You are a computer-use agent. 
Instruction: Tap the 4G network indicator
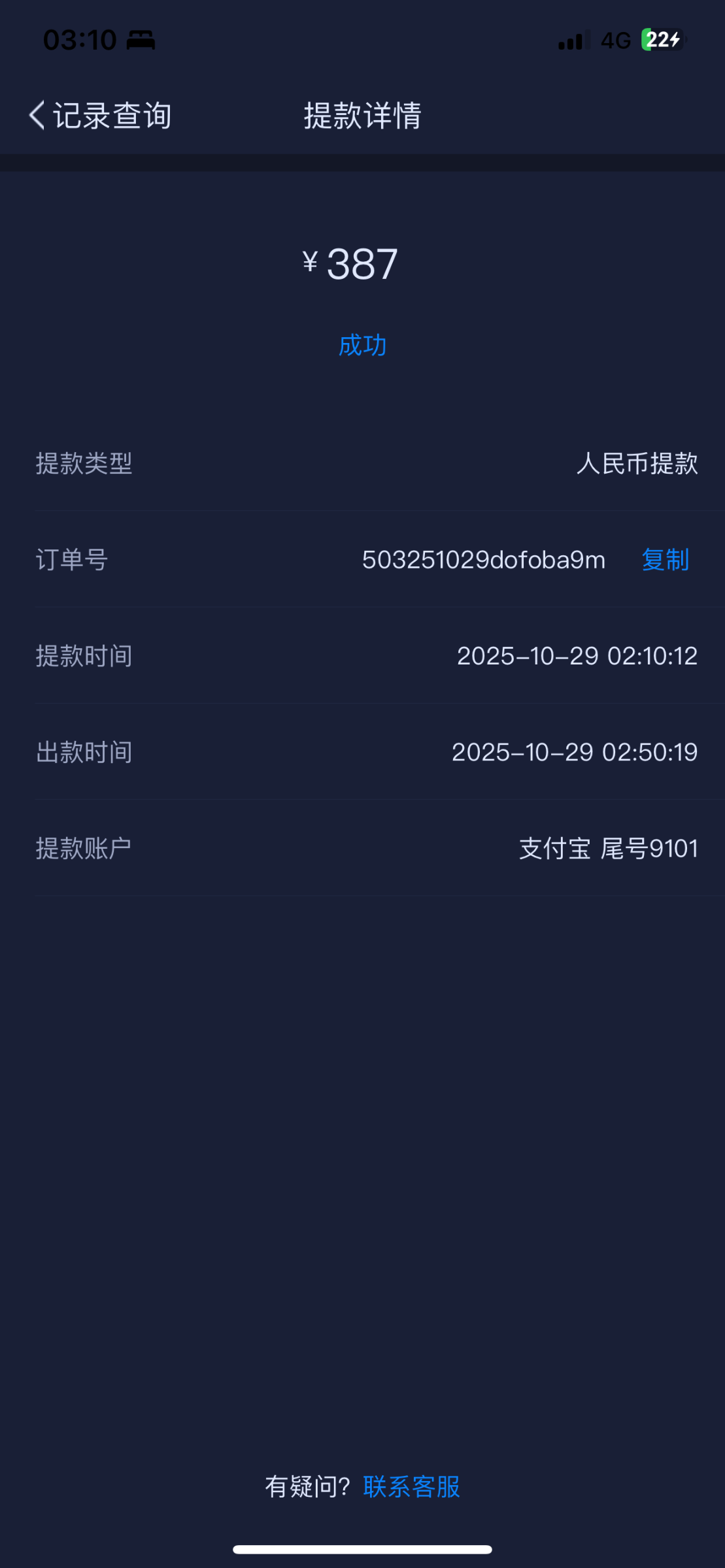click(615, 41)
